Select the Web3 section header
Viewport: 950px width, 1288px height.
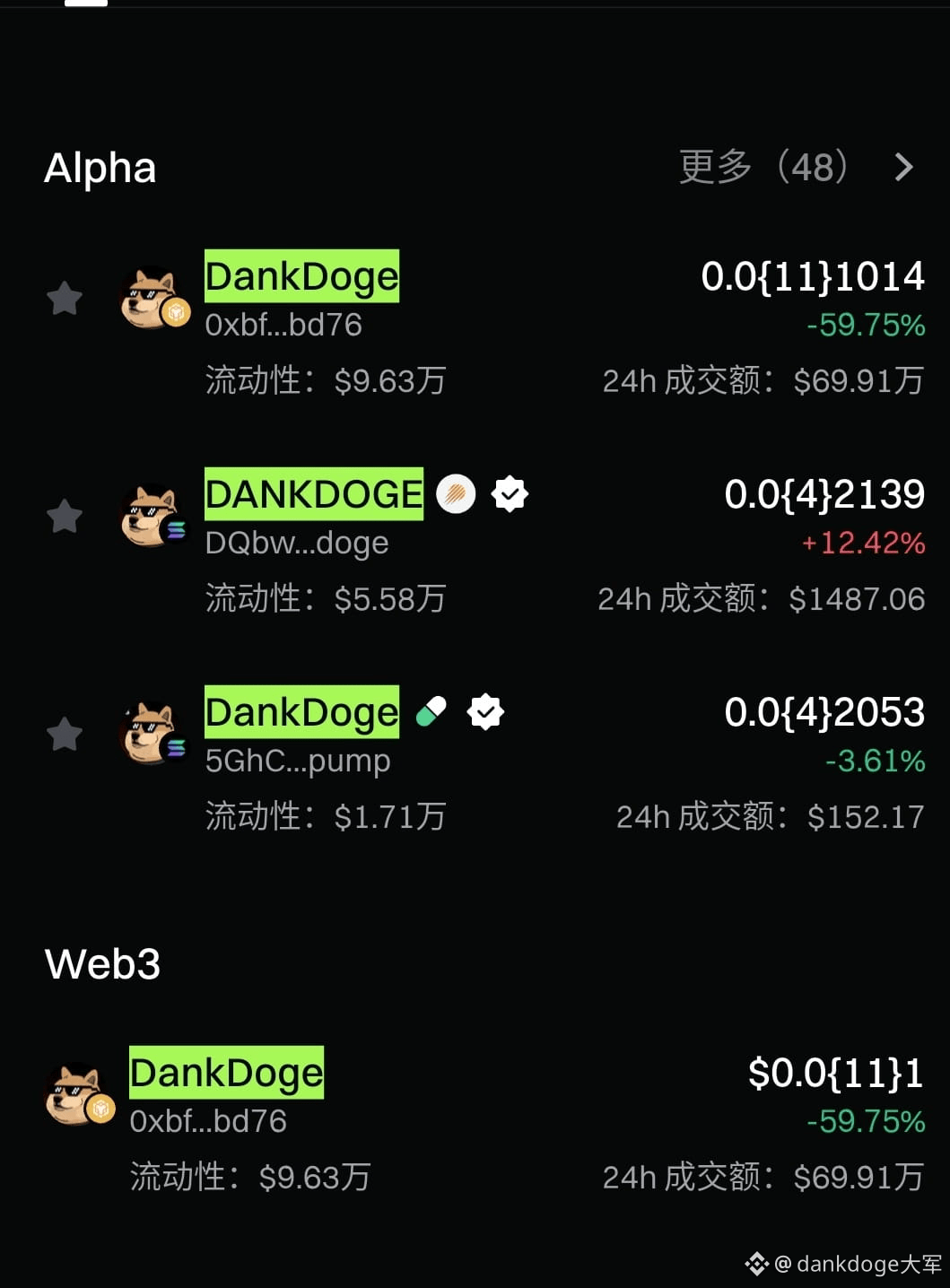tap(102, 965)
